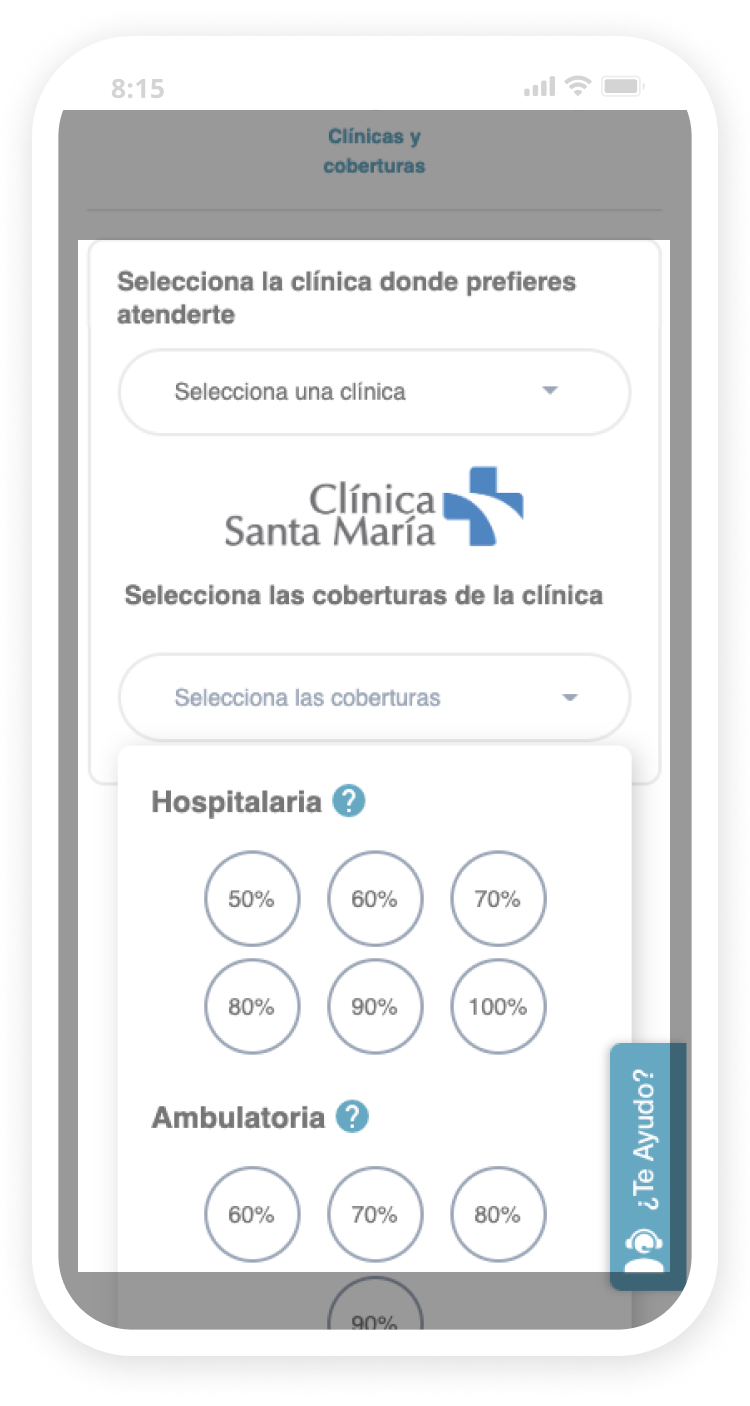This screenshot has width=750, height=1406.
Task: Tap the help icon next to Hospitalaria
Action: click(x=349, y=801)
